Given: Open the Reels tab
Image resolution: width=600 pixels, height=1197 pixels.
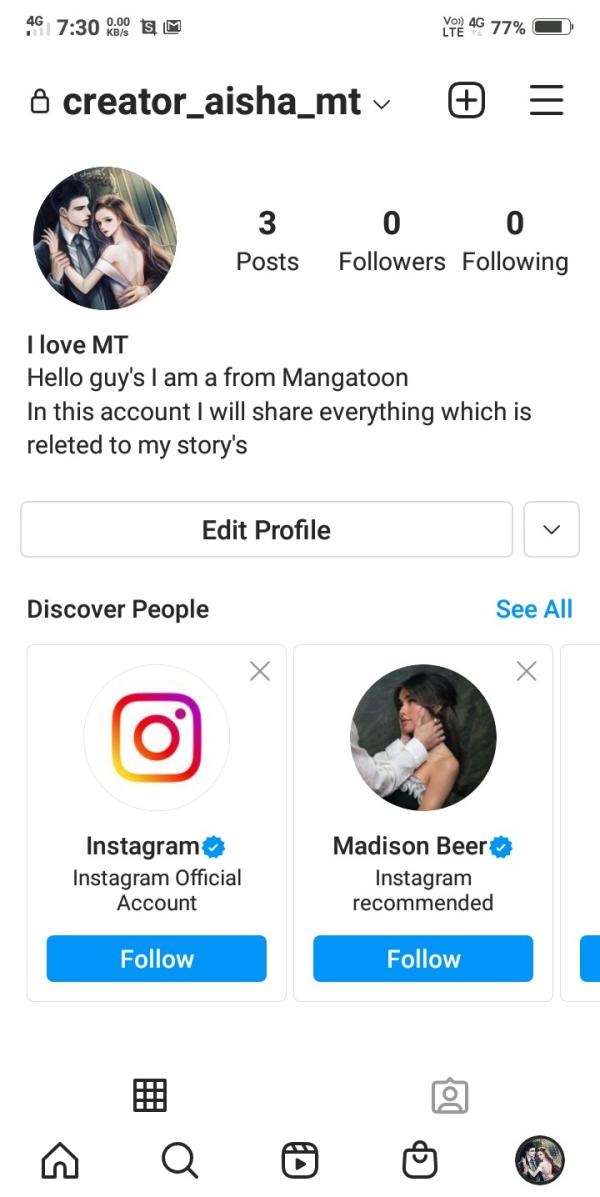Looking at the screenshot, I should [x=299, y=1161].
